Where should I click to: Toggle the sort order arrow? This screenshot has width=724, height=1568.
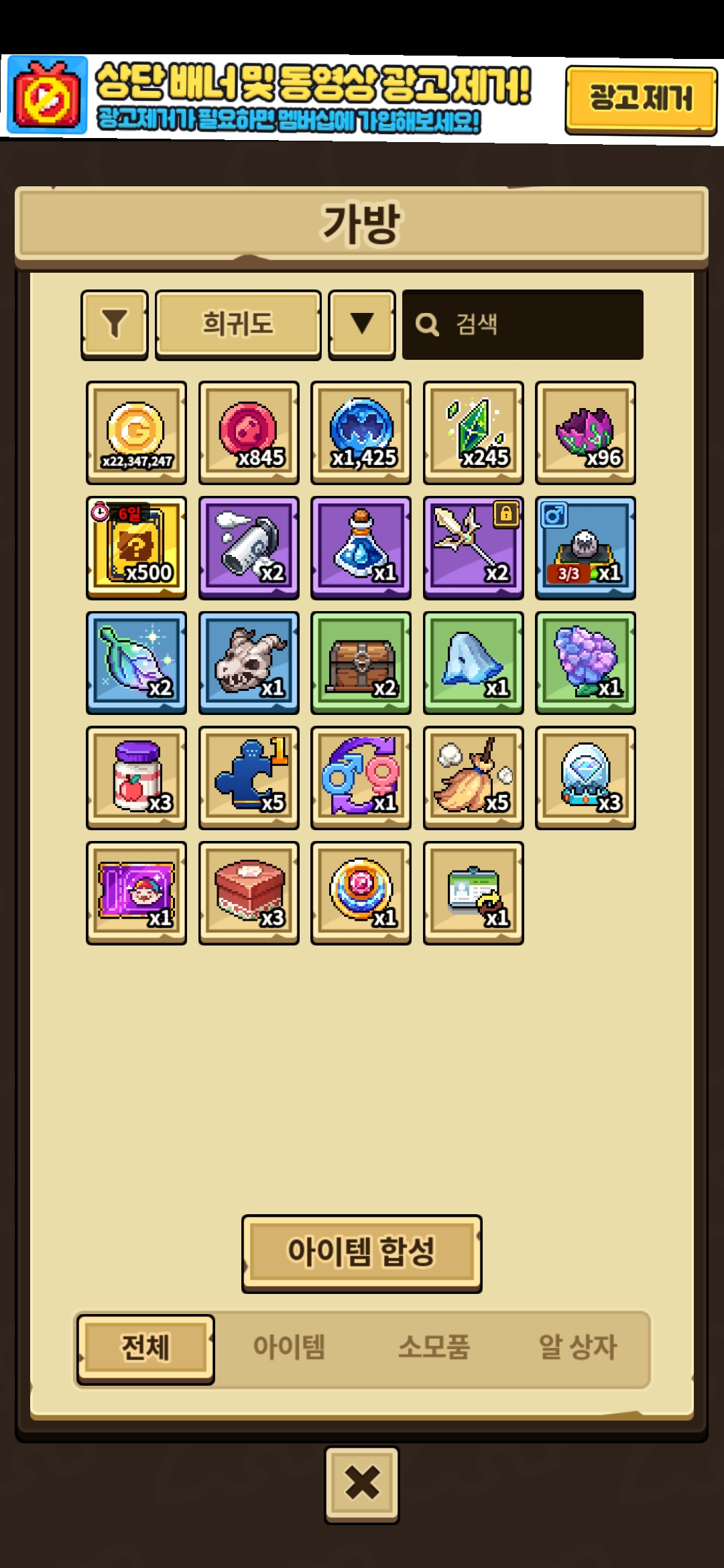(362, 325)
